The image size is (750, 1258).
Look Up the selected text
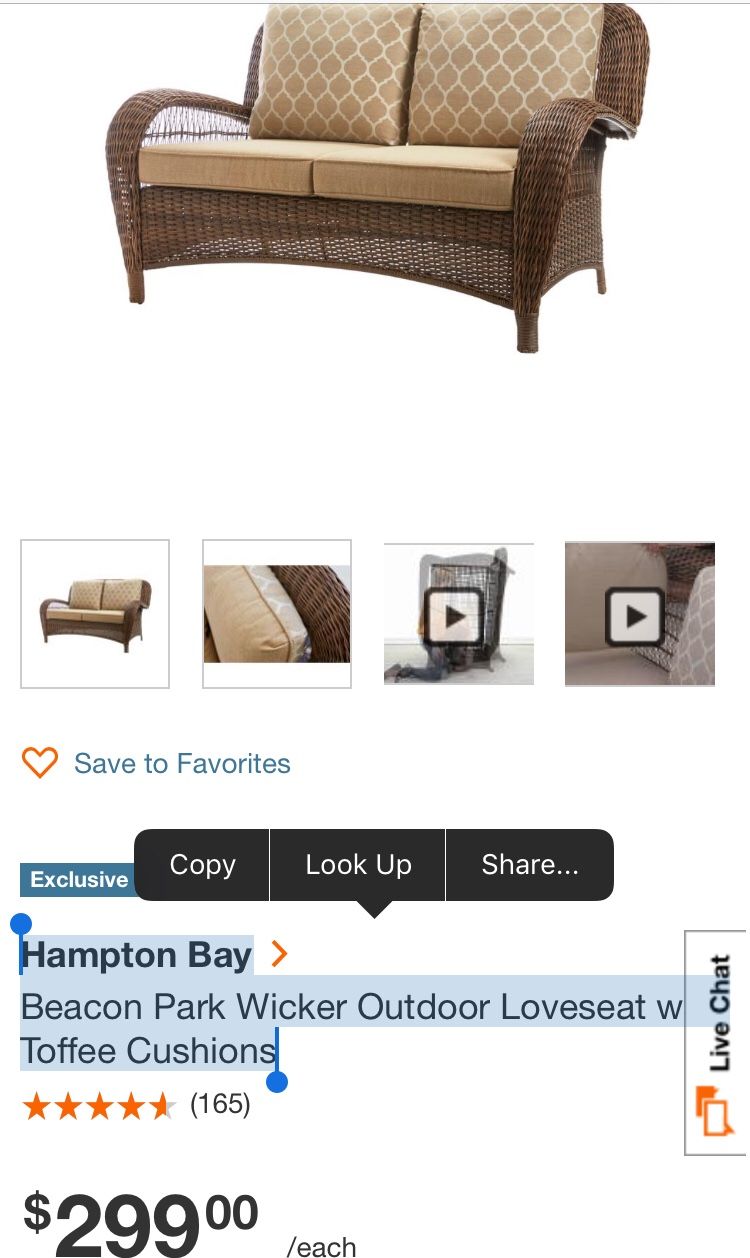(358, 865)
